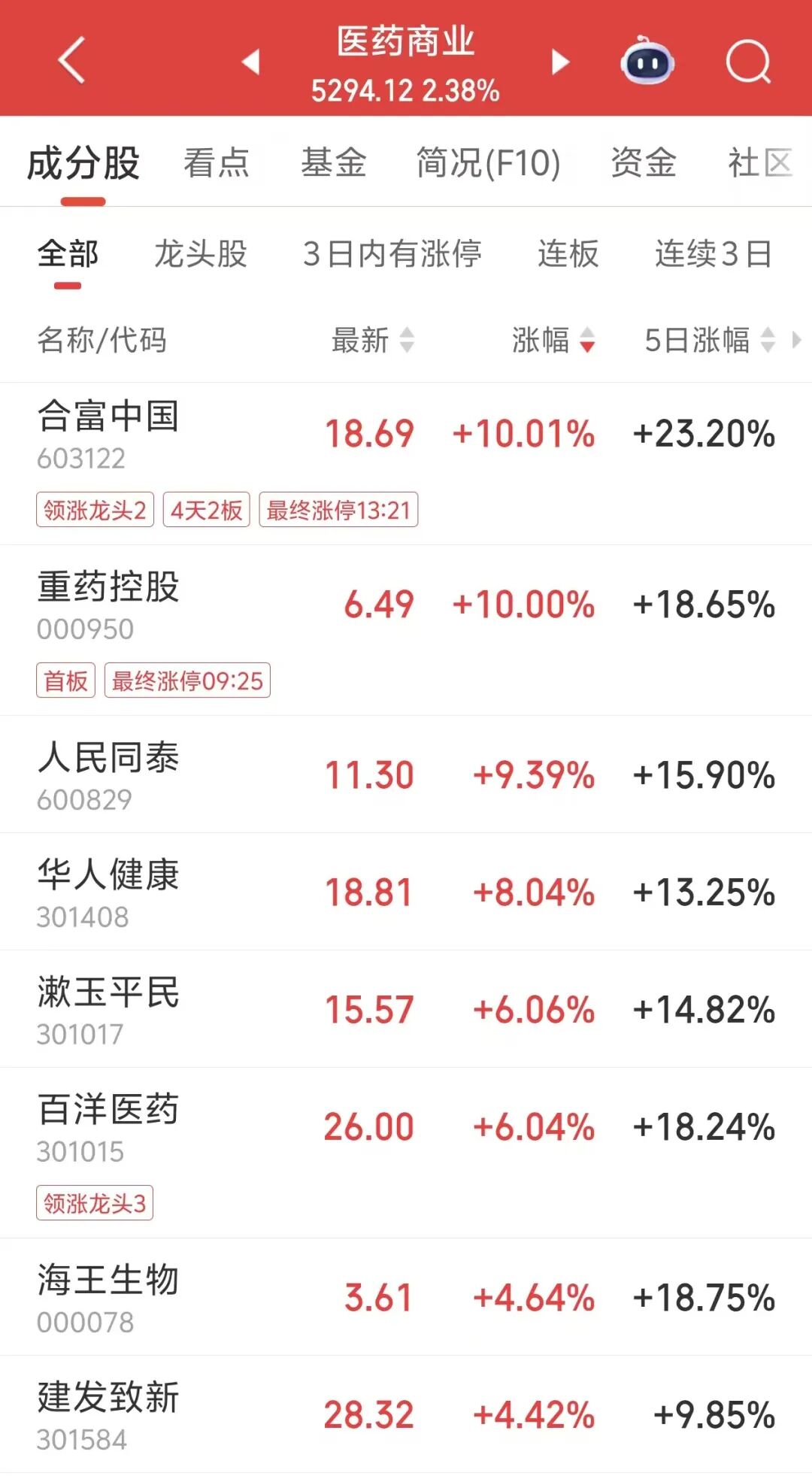Open search with the magnifier icon
The width and height of the screenshot is (812, 1482).
point(748,62)
